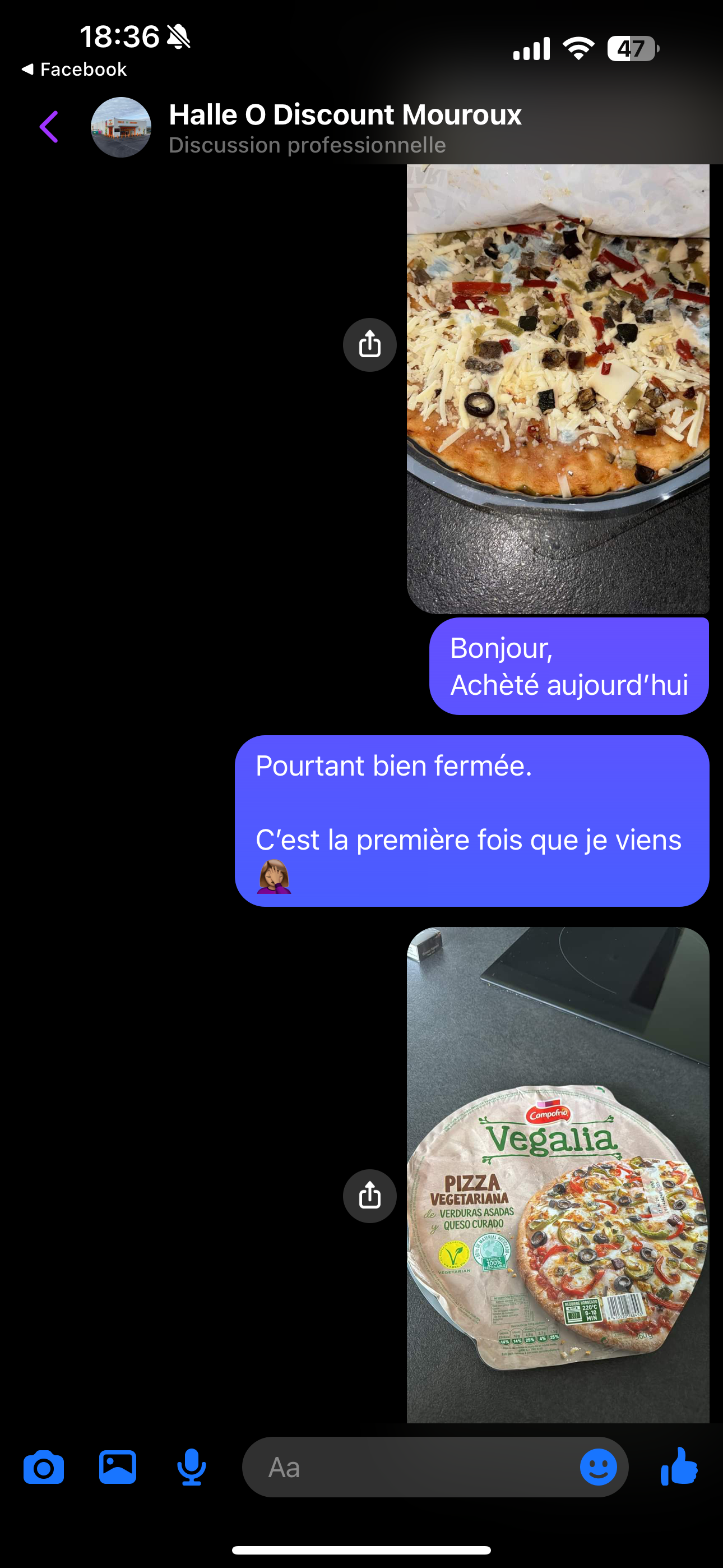Open the photo gallery picker
The width and height of the screenshot is (723, 1568).
point(118,1468)
